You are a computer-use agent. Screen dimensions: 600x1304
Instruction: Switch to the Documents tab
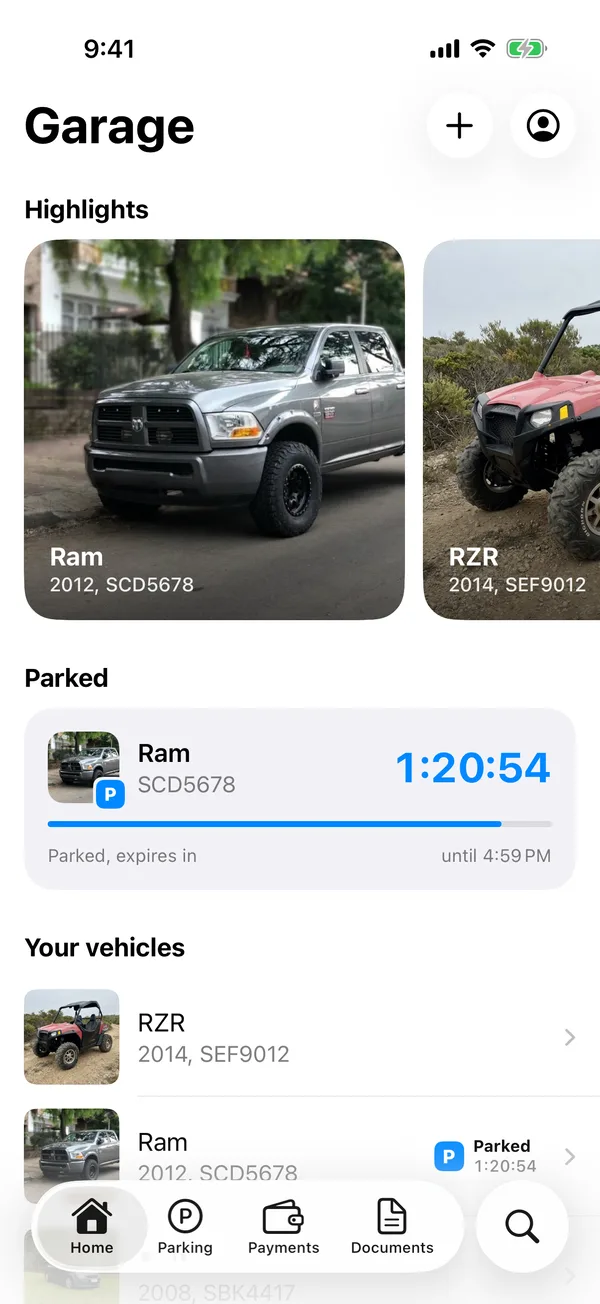(x=392, y=1227)
